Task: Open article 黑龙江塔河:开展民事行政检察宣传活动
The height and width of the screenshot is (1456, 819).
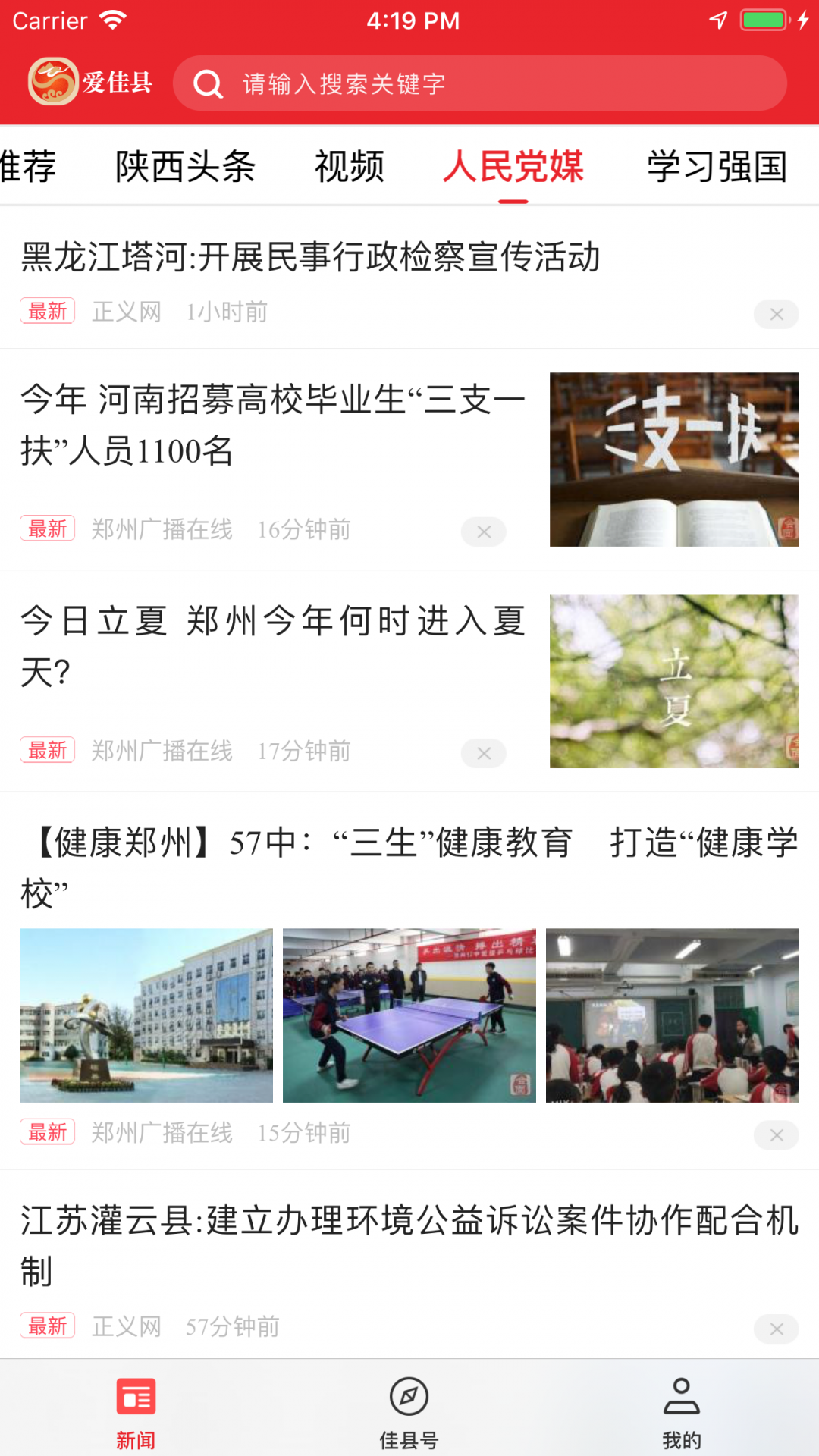Action: click(x=311, y=257)
